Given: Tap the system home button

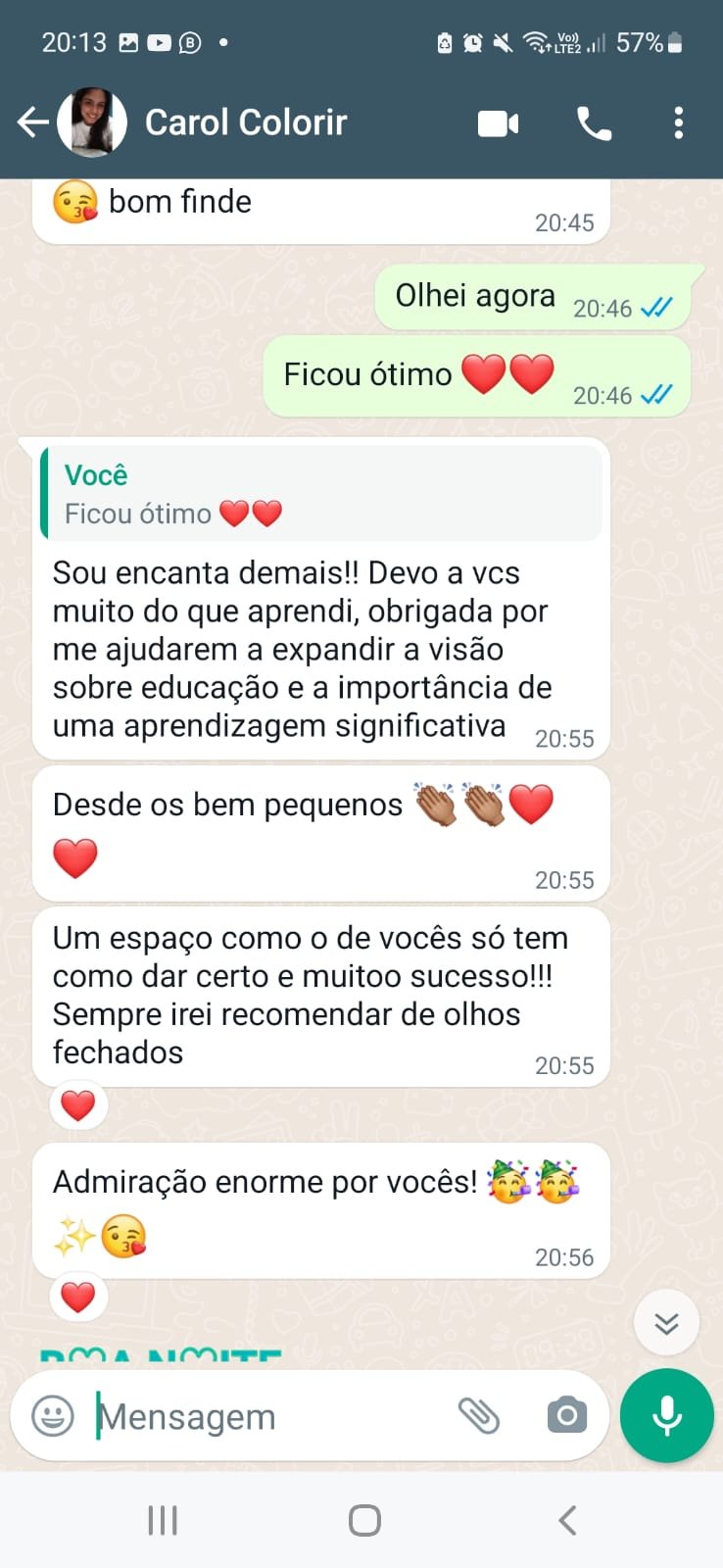Looking at the screenshot, I should 364,1520.
